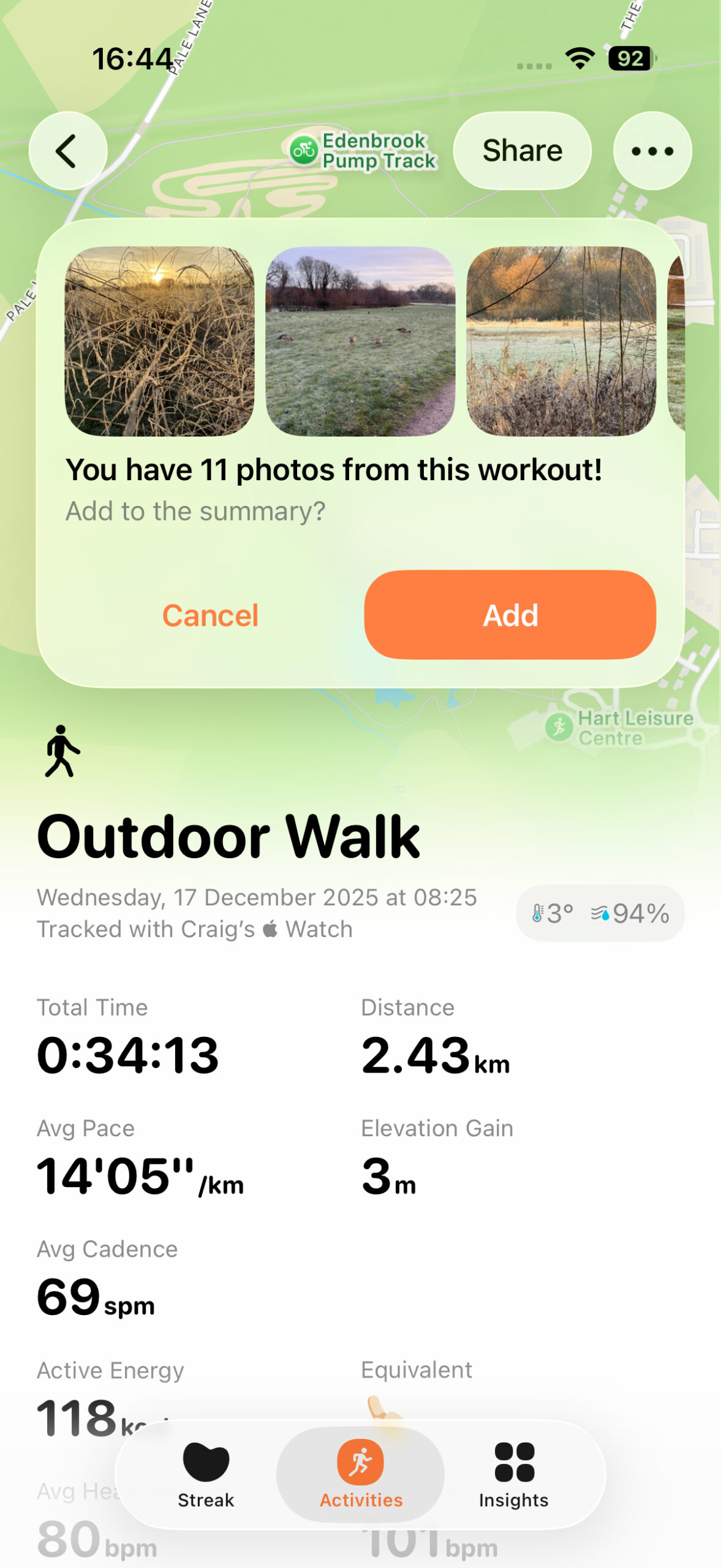Open the three-dot overflow menu

click(x=652, y=151)
